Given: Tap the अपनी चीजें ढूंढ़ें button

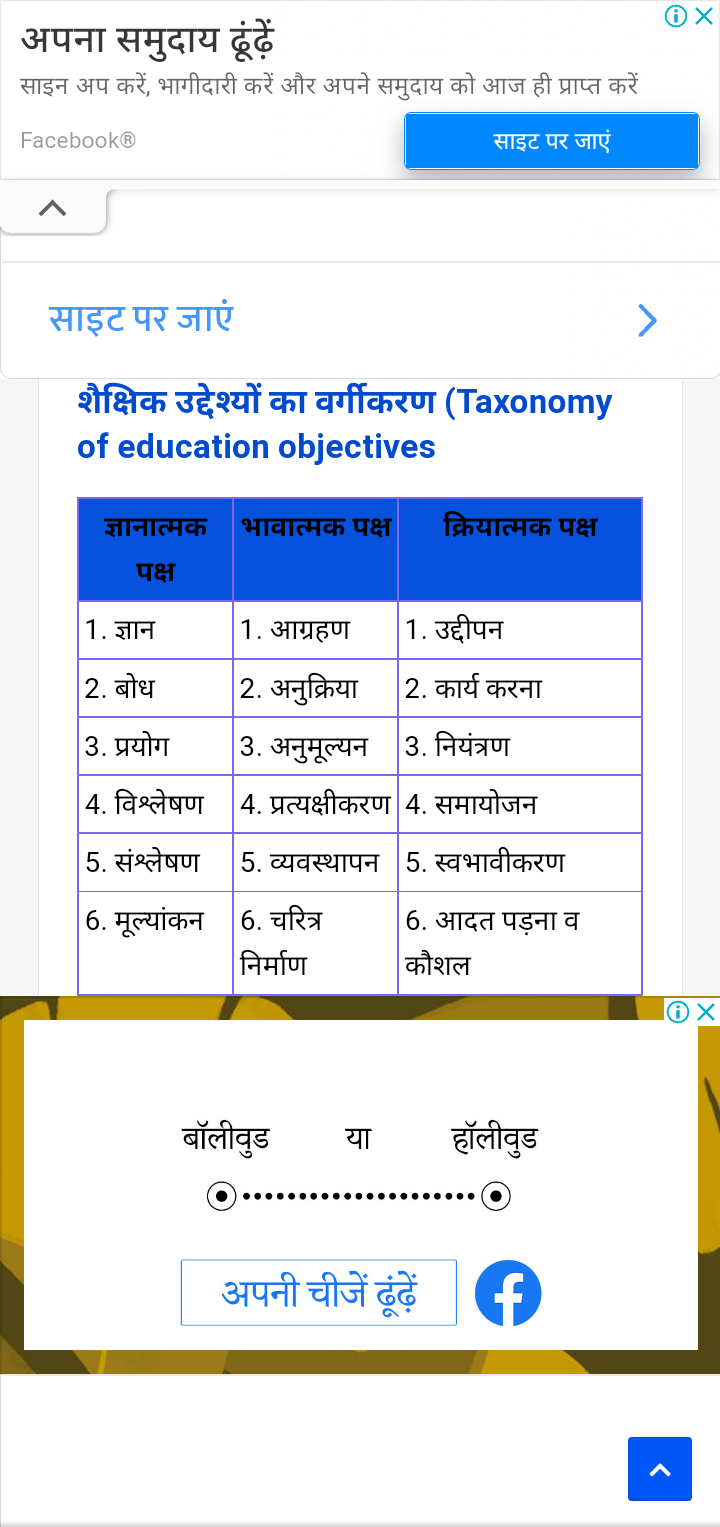Looking at the screenshot, I should pyautogui.click(x=319, y=1293).
